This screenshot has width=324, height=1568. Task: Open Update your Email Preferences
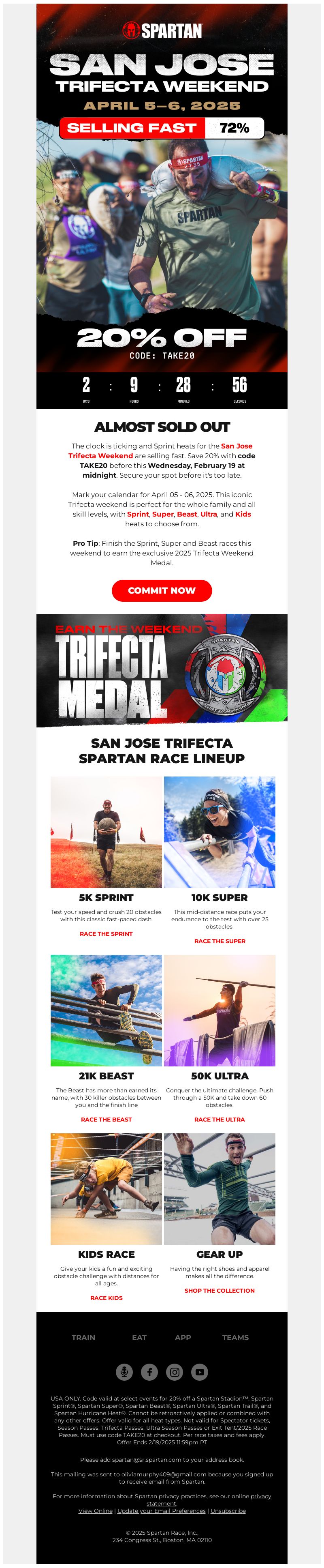(161, 1510)
